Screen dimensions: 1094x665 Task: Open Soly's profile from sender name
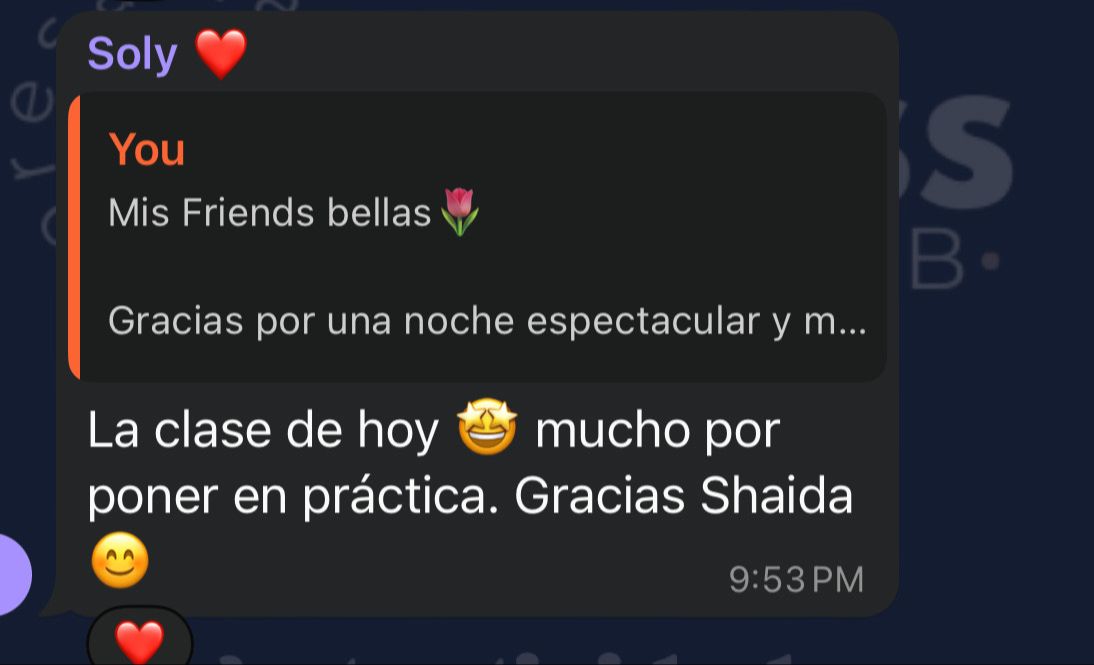[132, 53]
